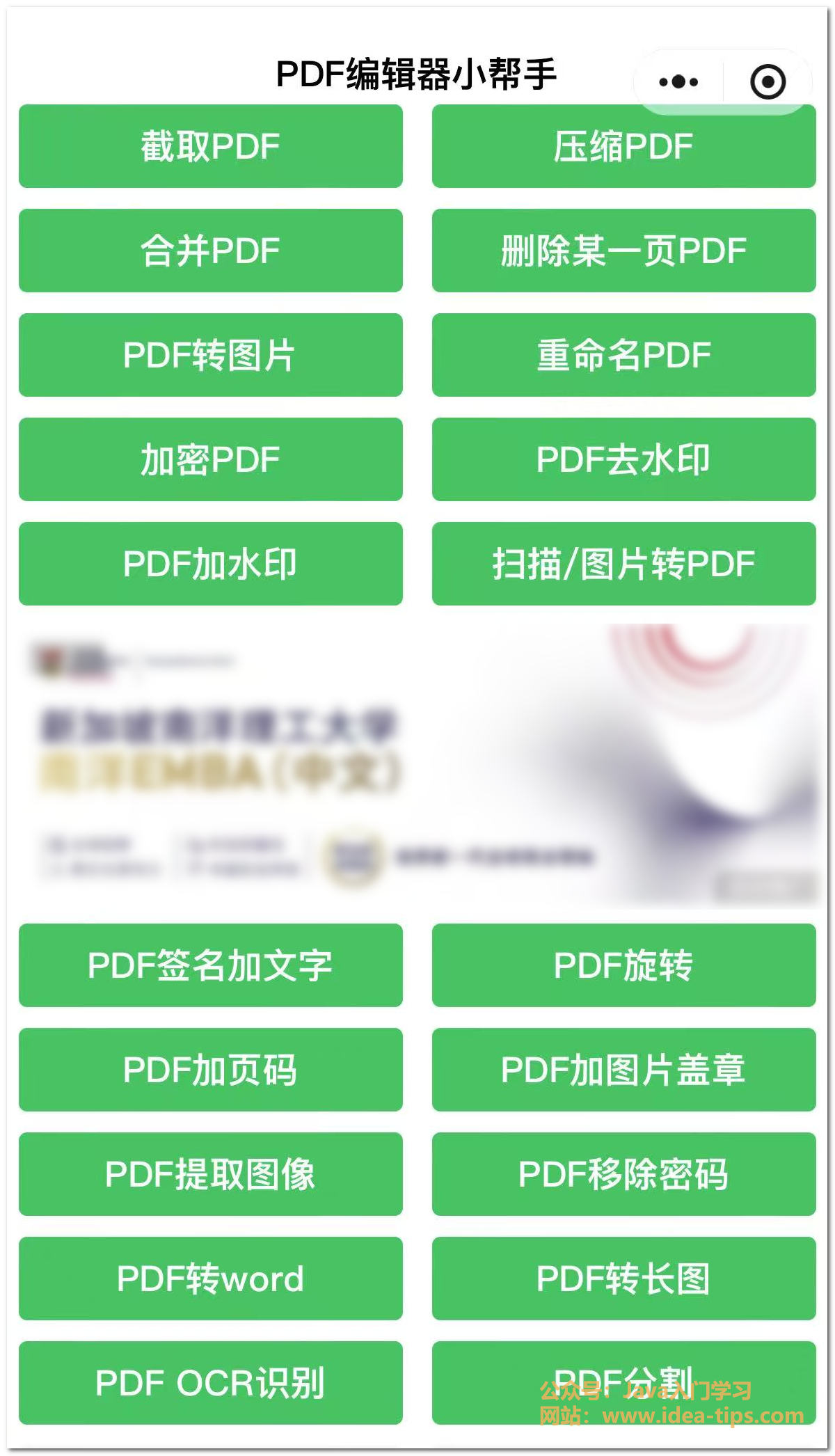Viewport: 835px width, 1456px height.
Task: Tap 删除某一页PDF
Action: (x=623, y=251)
